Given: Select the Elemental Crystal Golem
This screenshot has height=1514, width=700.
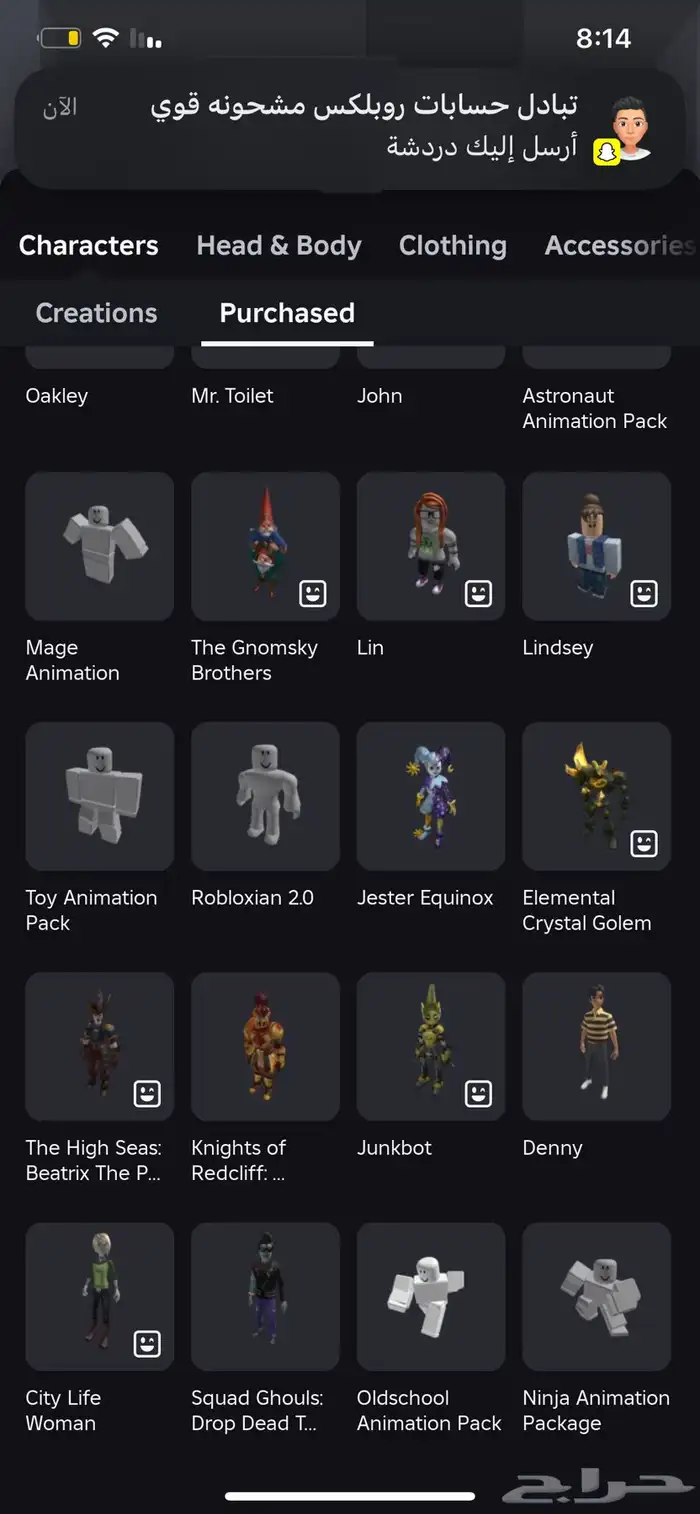Looking at the screenshot, I should coord(596,796).
